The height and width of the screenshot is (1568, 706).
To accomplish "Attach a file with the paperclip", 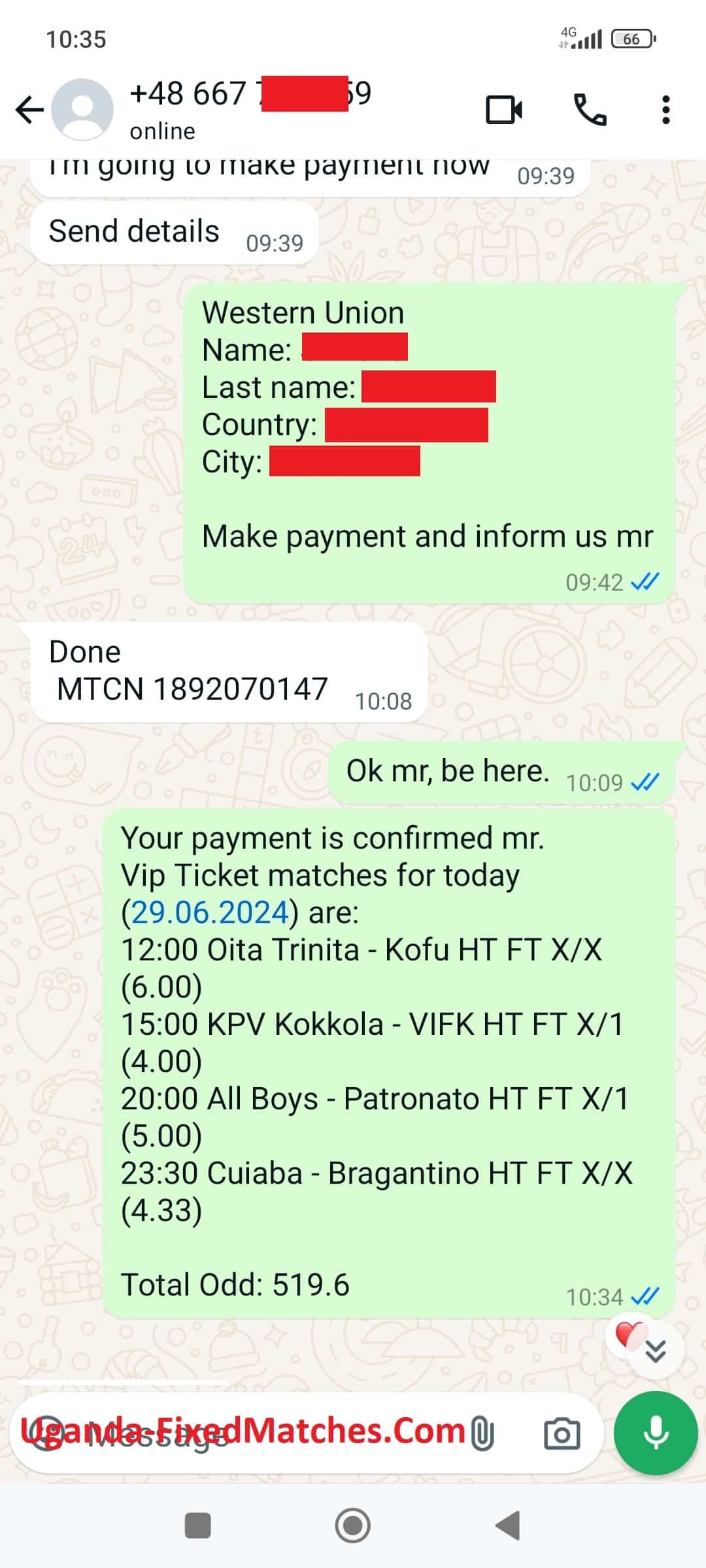I will (x=482, y=1433).
